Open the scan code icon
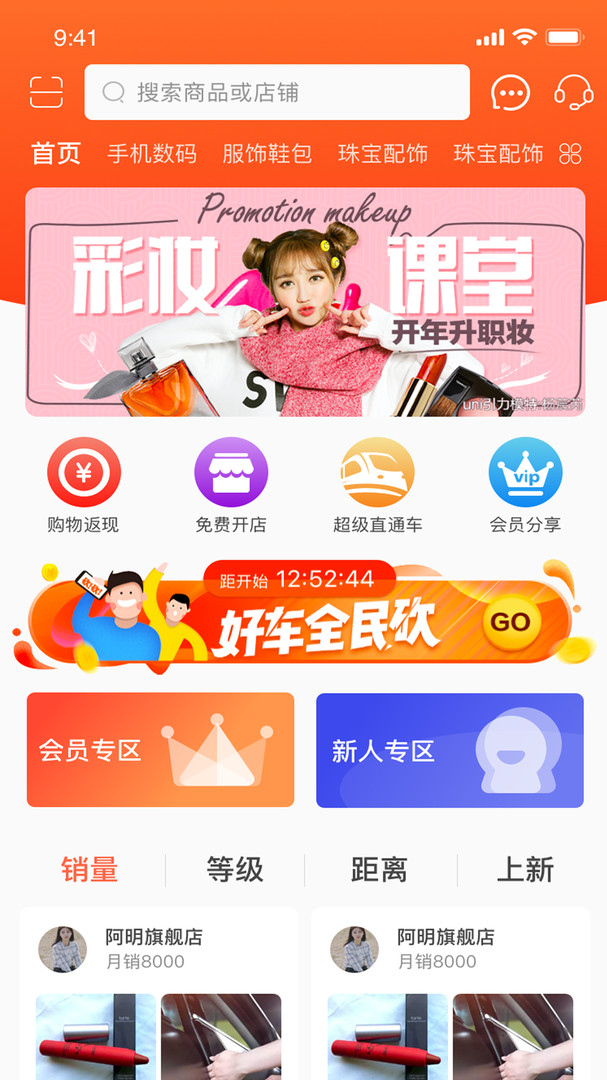The image size is (607, 1080). (x=46, y=92)
